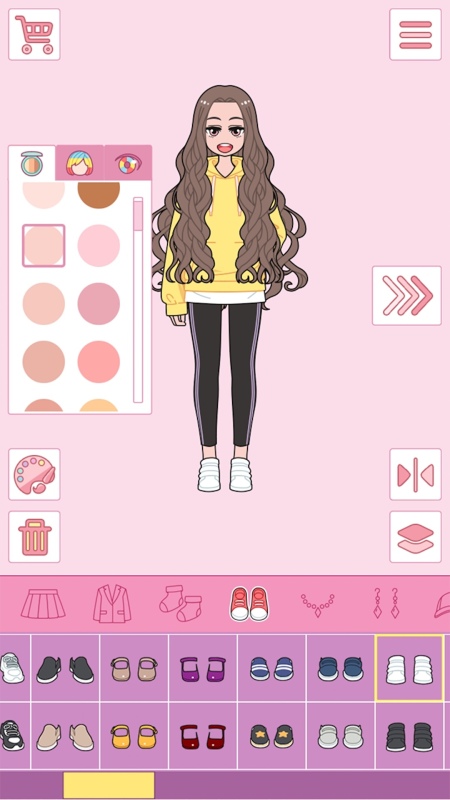Choose the skirt category

click(43, 604)
